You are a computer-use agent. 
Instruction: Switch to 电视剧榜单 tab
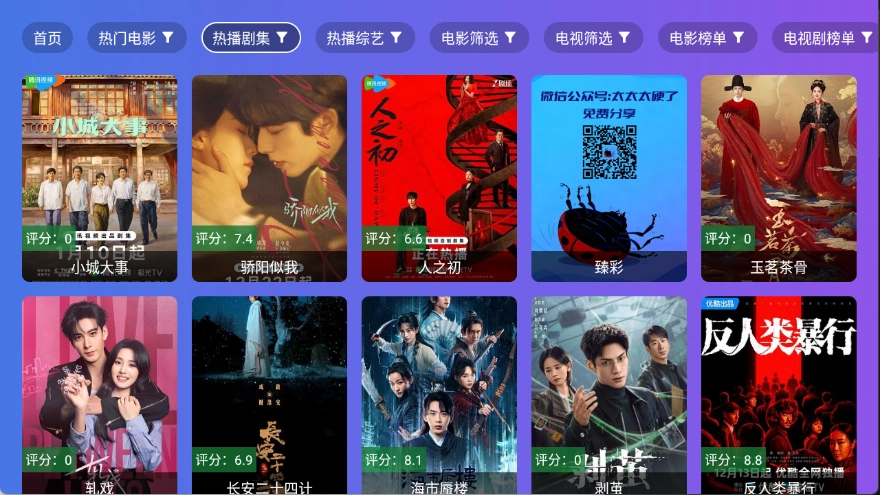(825, 38)
